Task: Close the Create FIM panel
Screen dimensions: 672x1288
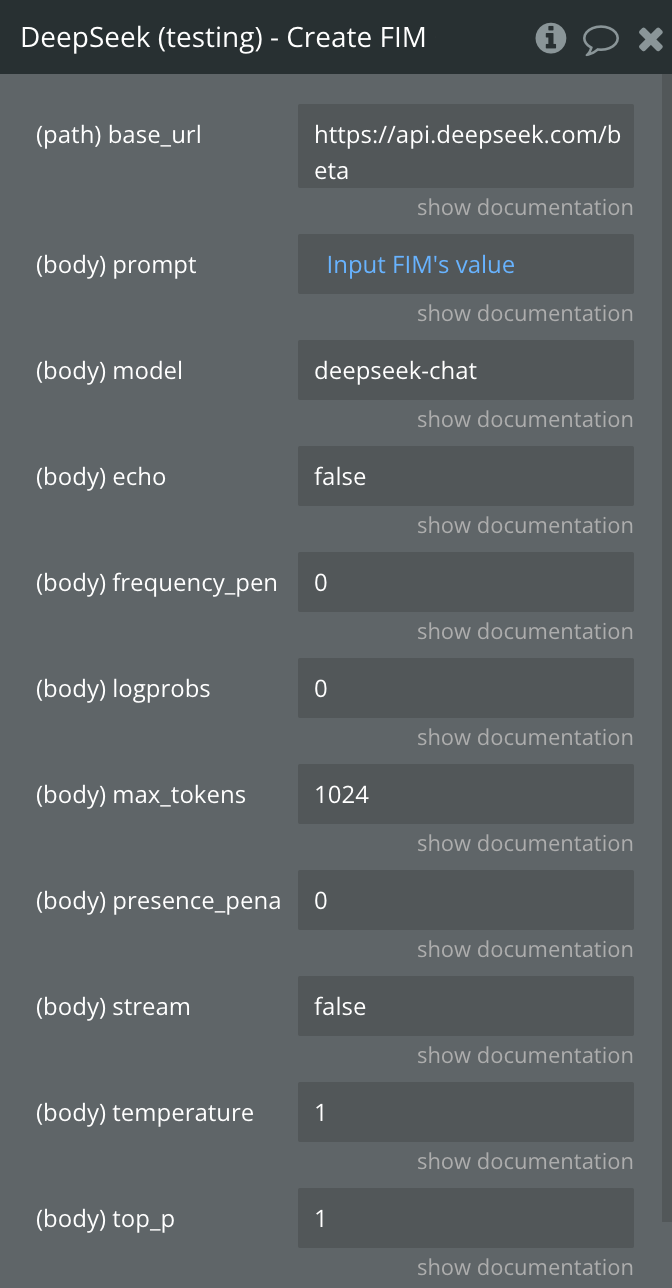Action: pyautogui.click(x=650, y=39)
